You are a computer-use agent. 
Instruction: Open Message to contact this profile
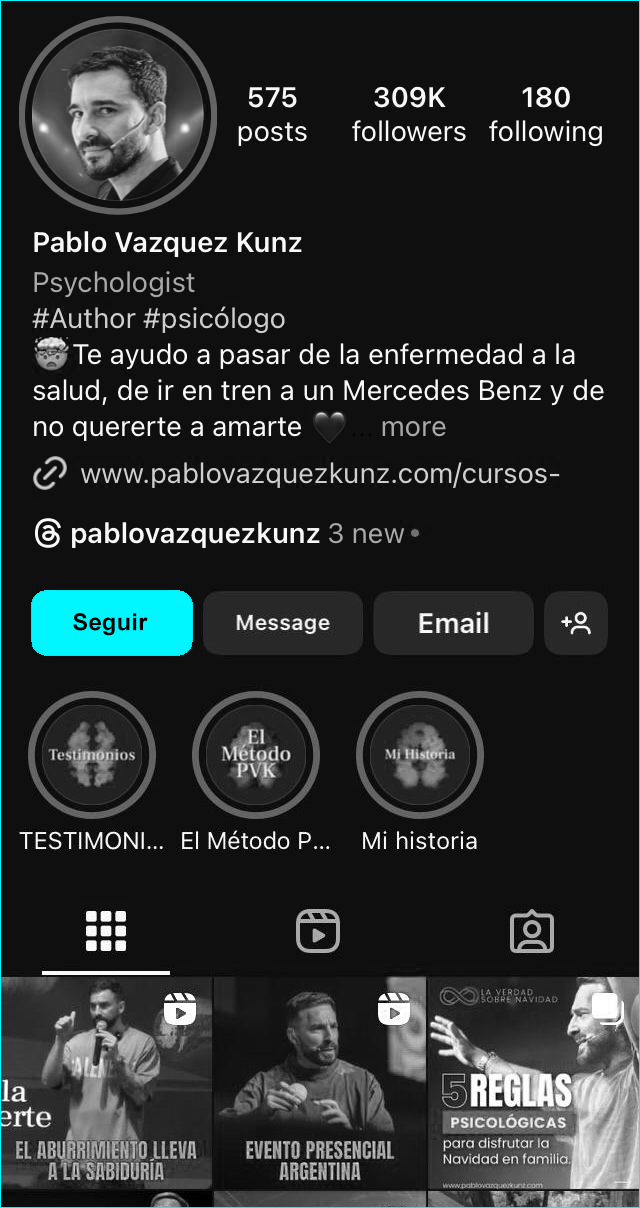(282, 622)
